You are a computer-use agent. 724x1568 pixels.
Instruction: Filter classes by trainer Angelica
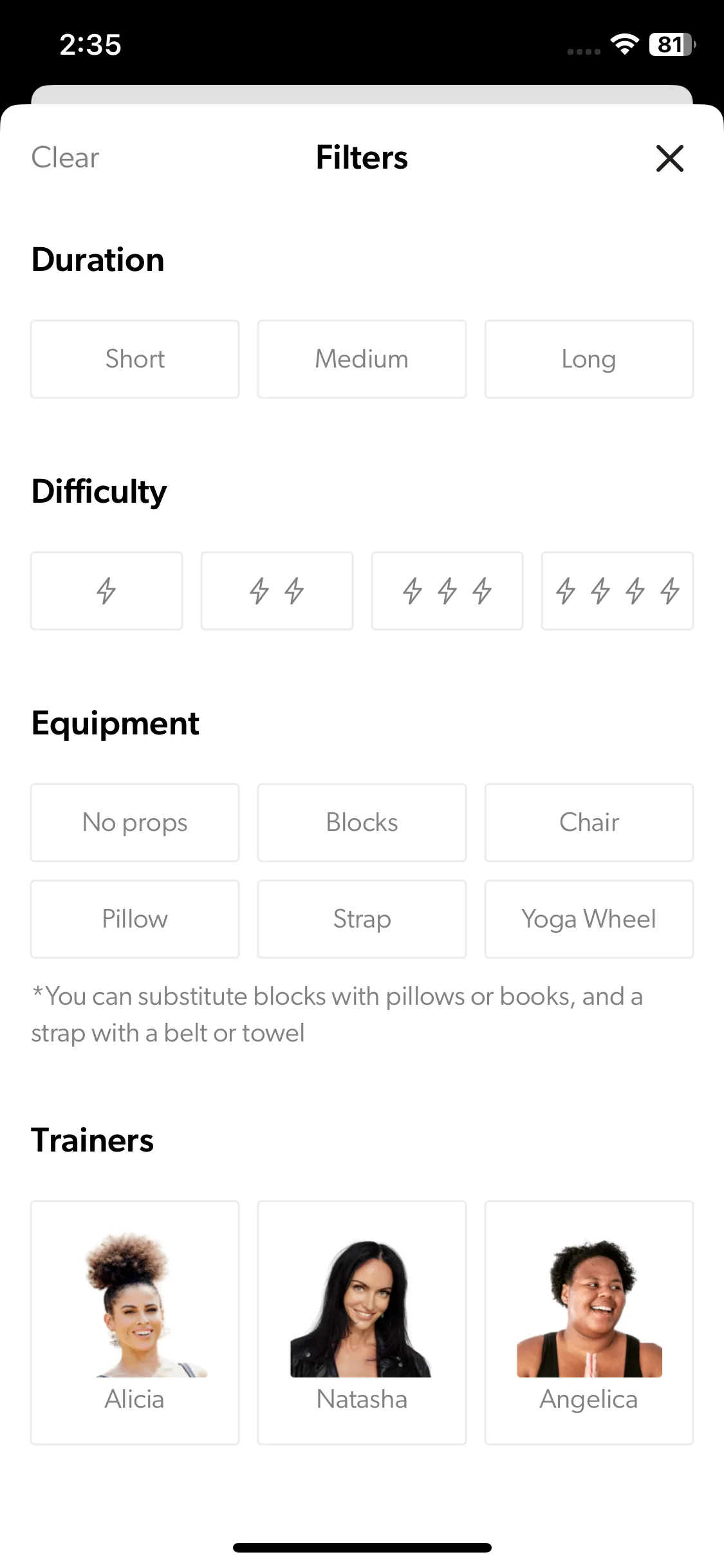589,1322
